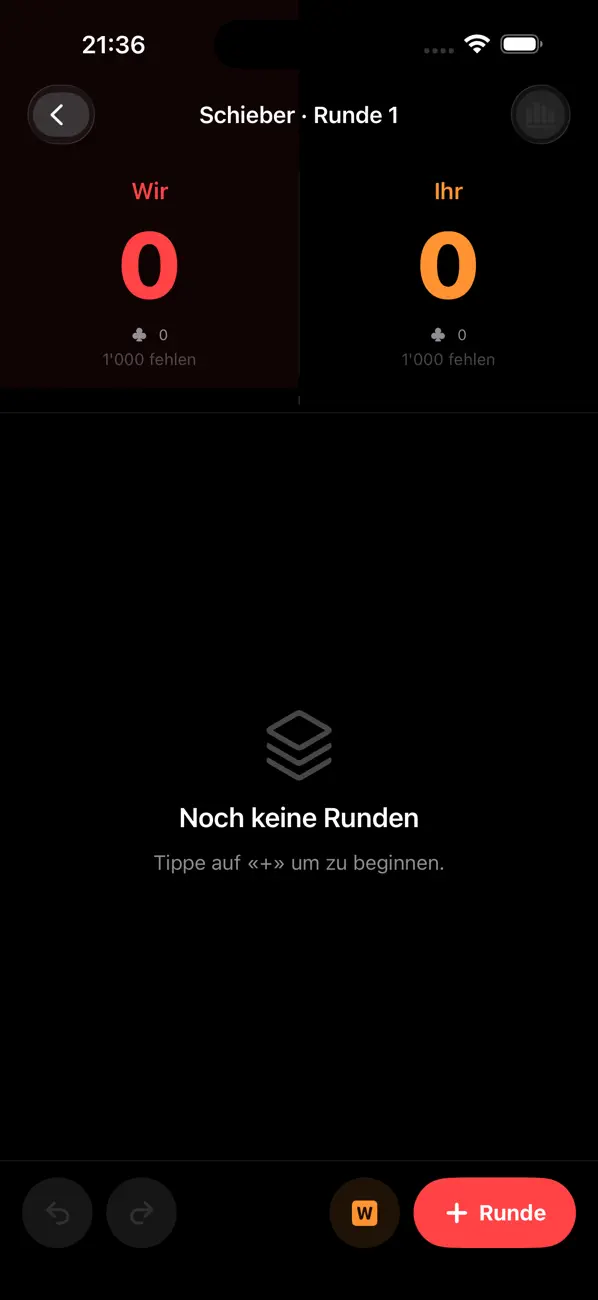
Task: Go back using the top-left arrow
Action: point(60,115)
